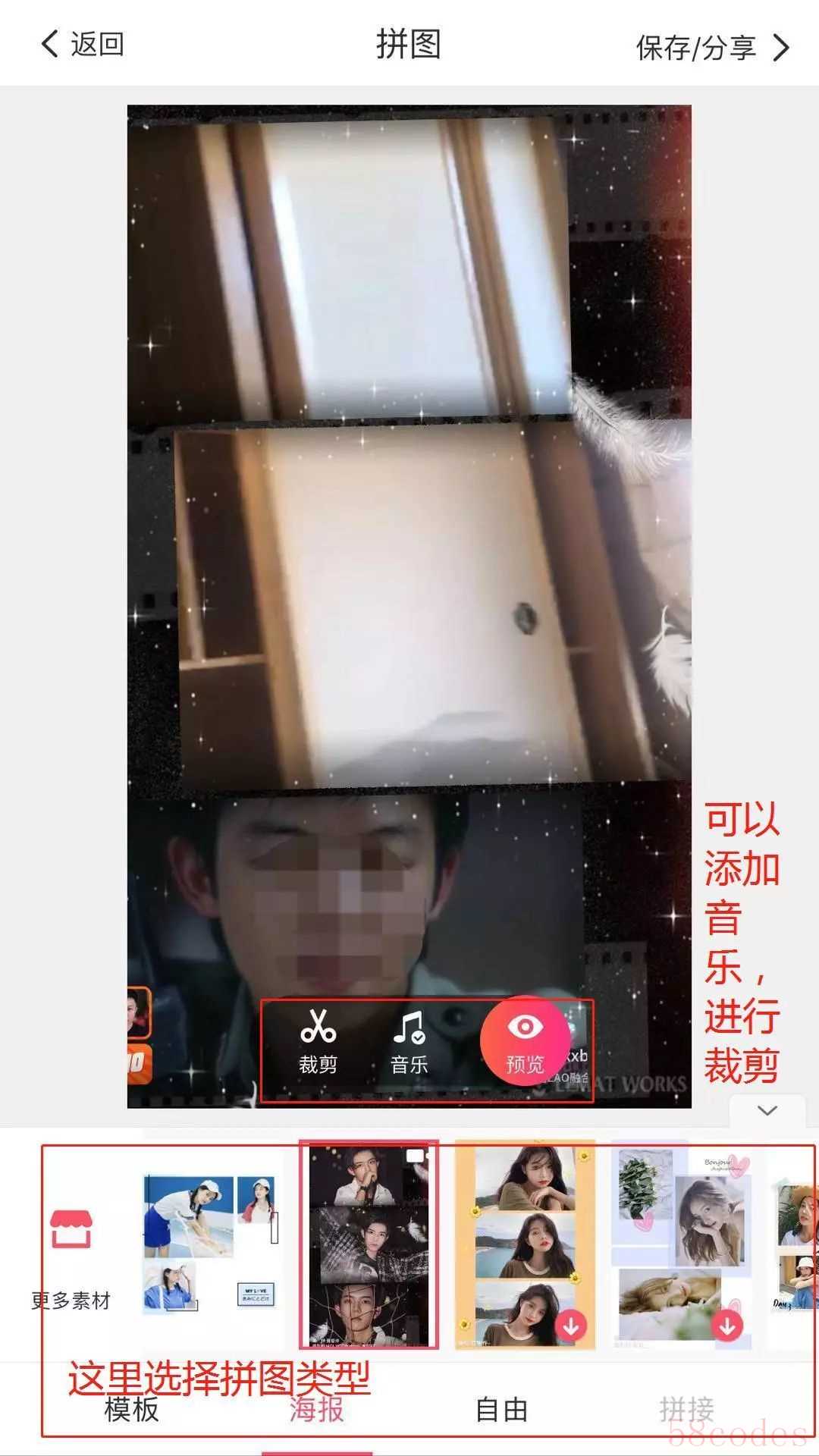This screenshot has width=819, height=1456.
Task: Download the purple Bonjour collage template
Action: 727,1326
